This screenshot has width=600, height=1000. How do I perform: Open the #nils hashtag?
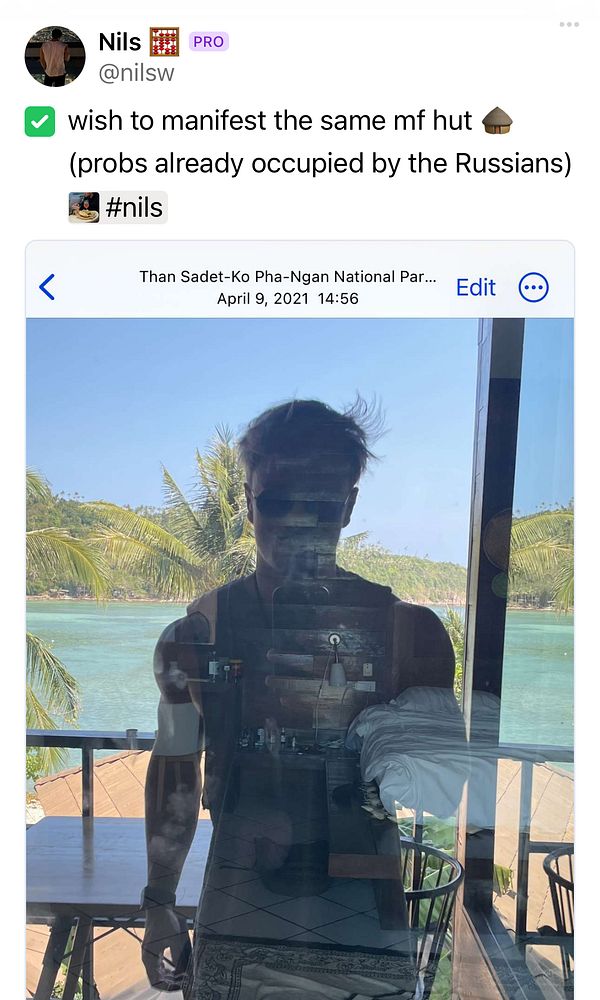tap(135, 208)
